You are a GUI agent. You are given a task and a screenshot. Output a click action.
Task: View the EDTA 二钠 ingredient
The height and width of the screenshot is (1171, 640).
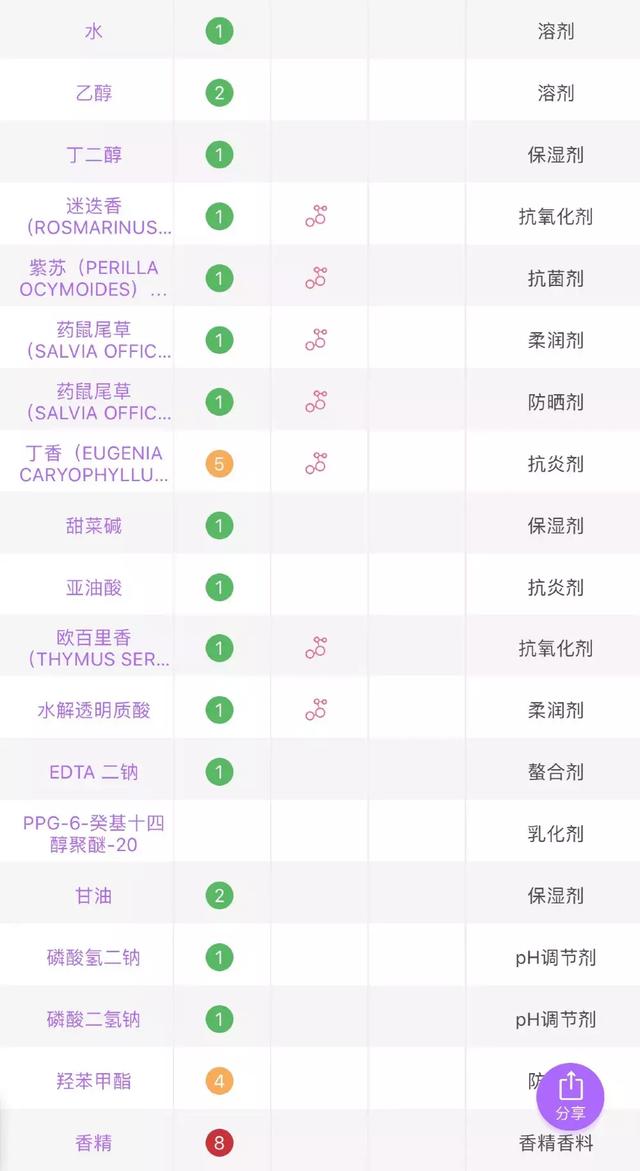pos(94,772)
